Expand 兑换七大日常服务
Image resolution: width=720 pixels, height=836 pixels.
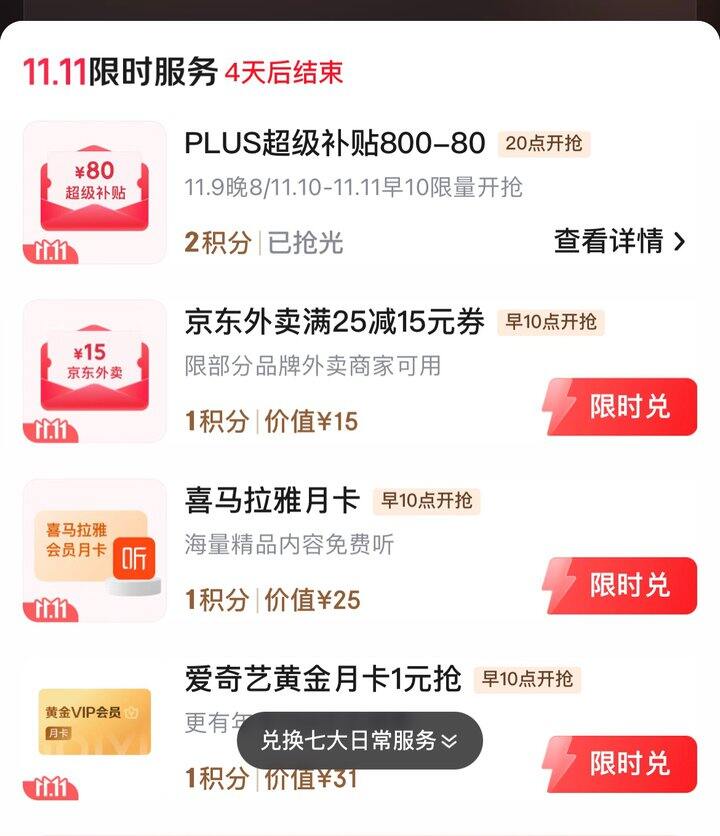tap(359, 741)
